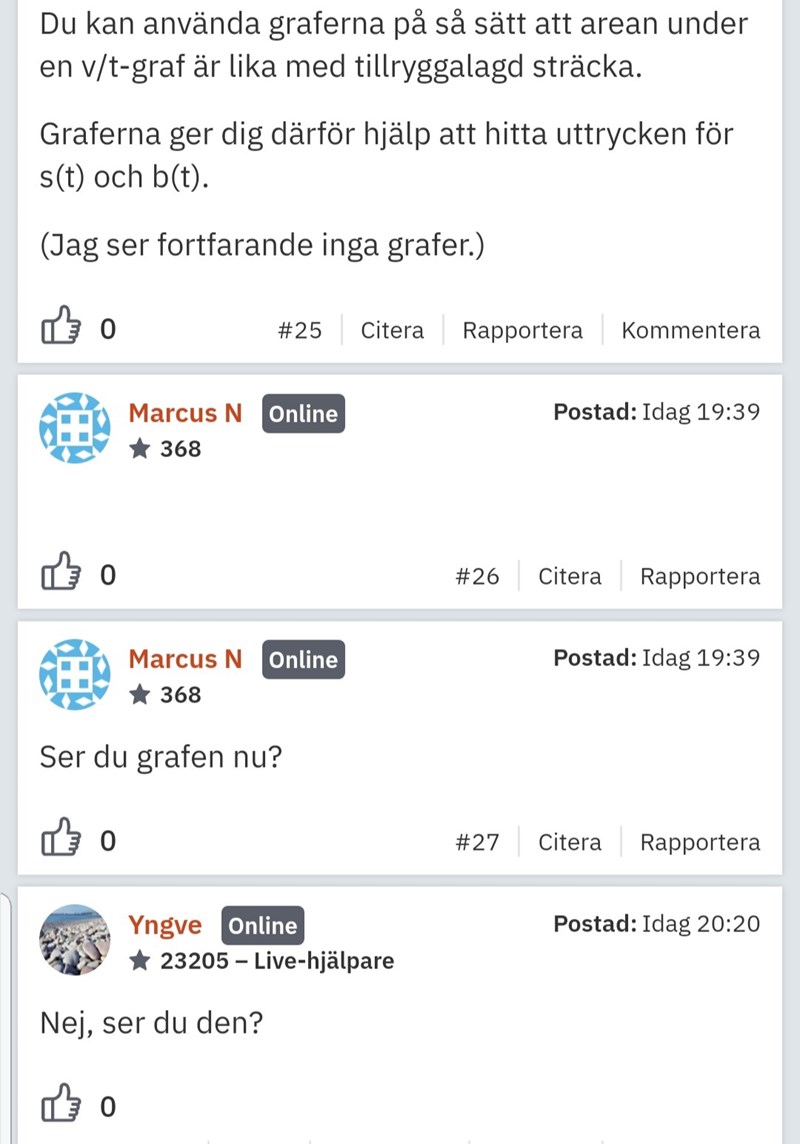The height and width of the screenshot is (1144, 800).
Task: Open Yngve's user profile
Action: pyautogui.click(x=165, y=926)
